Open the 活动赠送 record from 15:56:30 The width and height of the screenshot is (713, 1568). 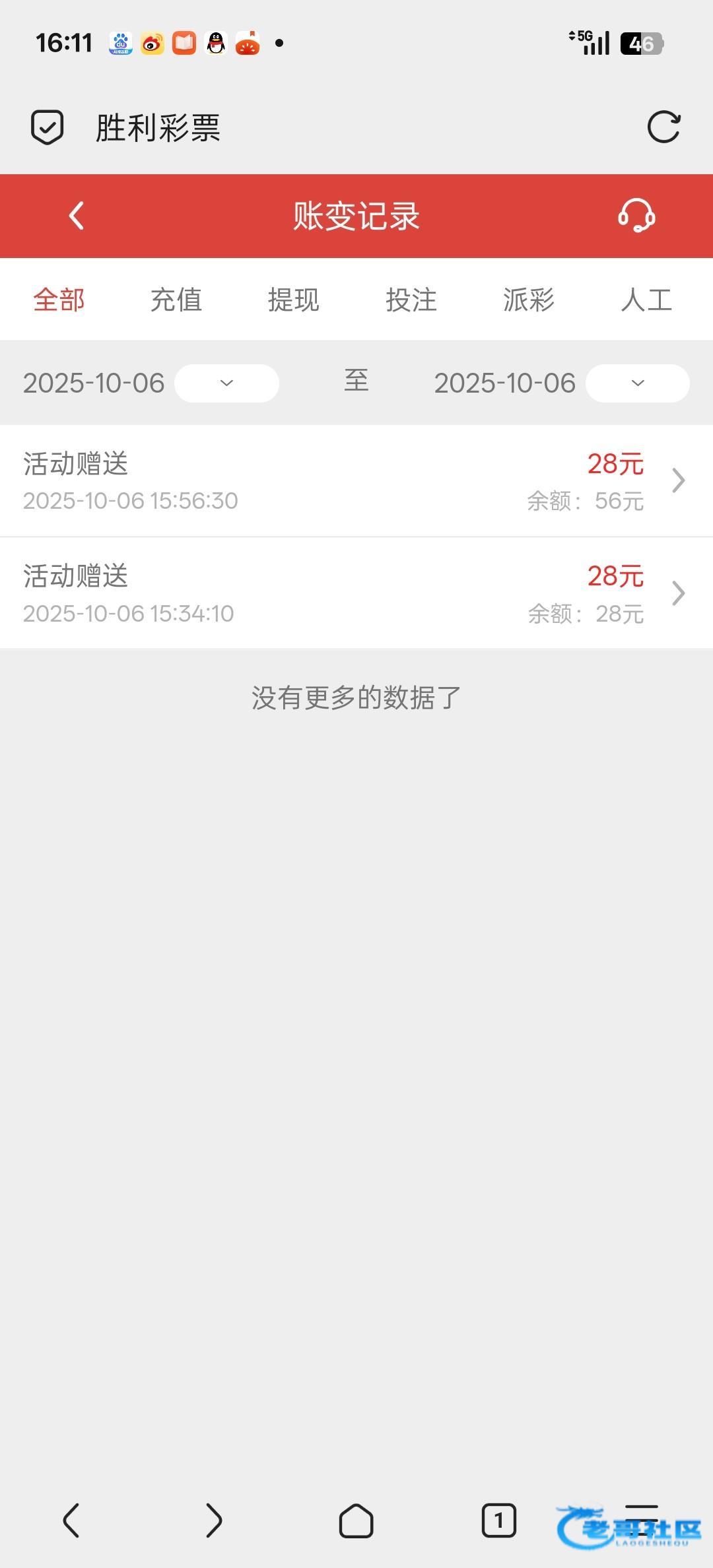tap(356, 481)
